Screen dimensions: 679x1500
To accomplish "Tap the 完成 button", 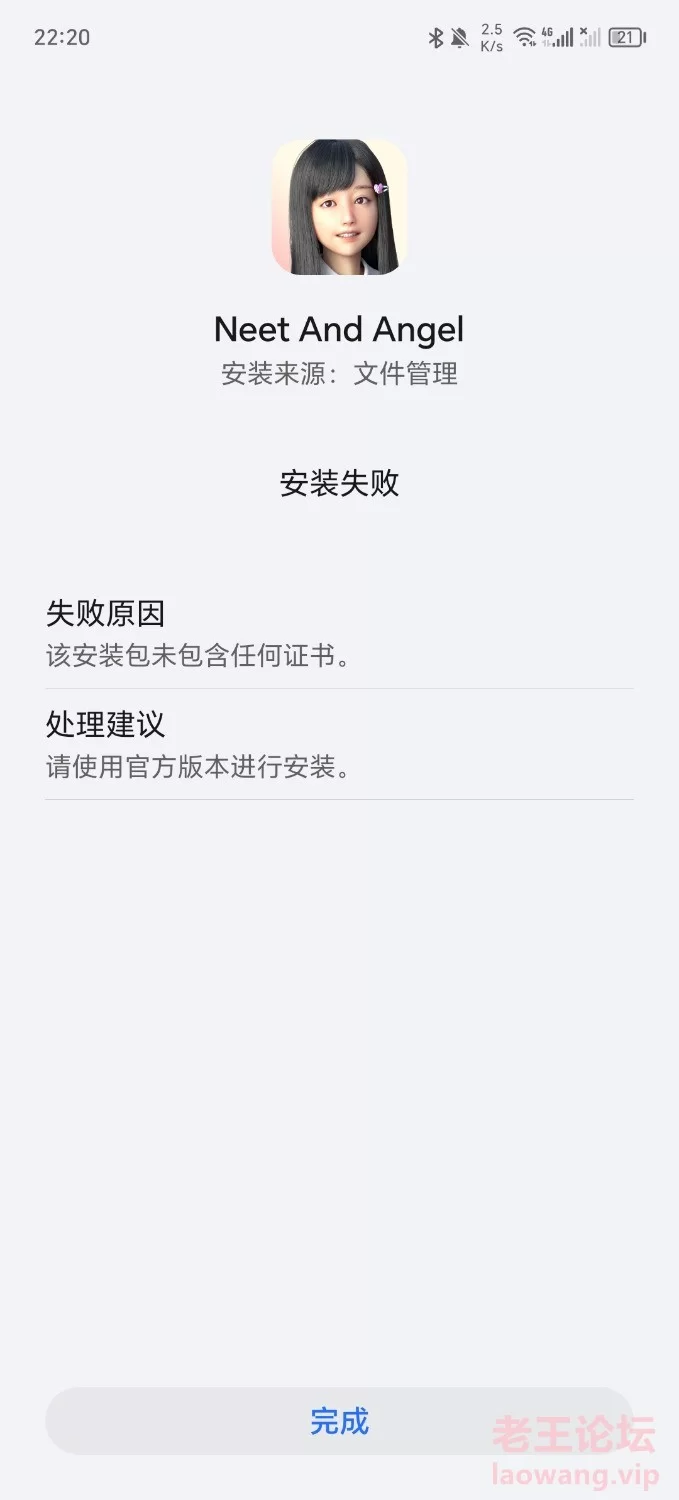I will tap(339, 1421).
